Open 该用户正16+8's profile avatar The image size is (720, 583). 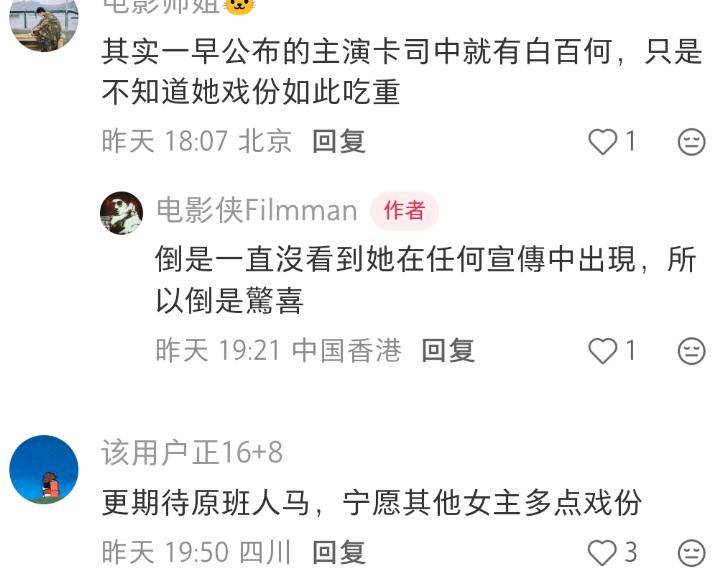(x=44, y=469)
